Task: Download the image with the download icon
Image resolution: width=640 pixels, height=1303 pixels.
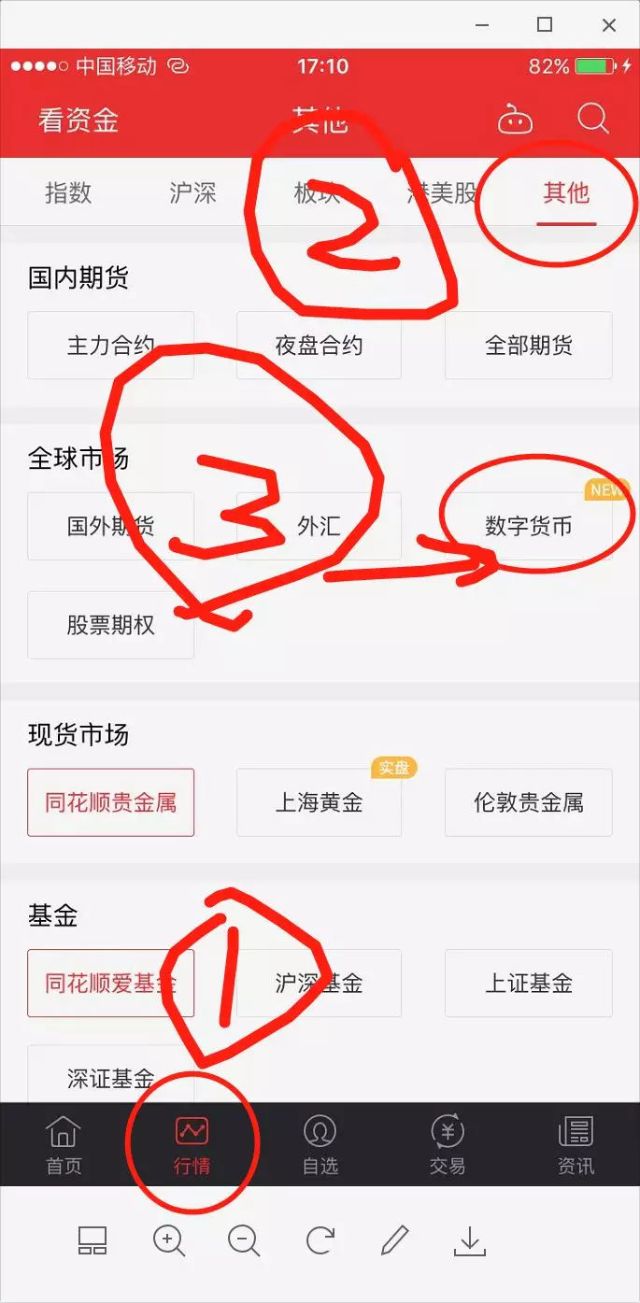Action: point(469,1241)
